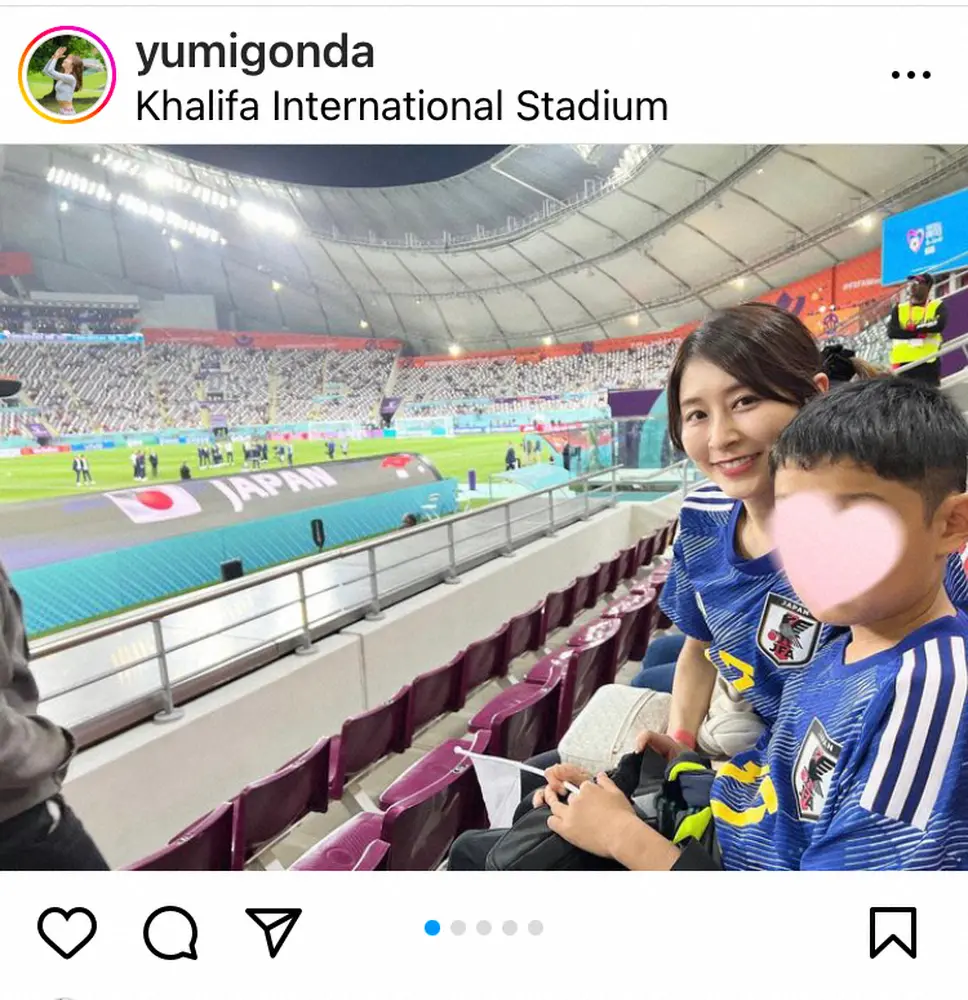
Task: Bookmark this post to saved
Action: pyautogui.click(x=892, y=932)
